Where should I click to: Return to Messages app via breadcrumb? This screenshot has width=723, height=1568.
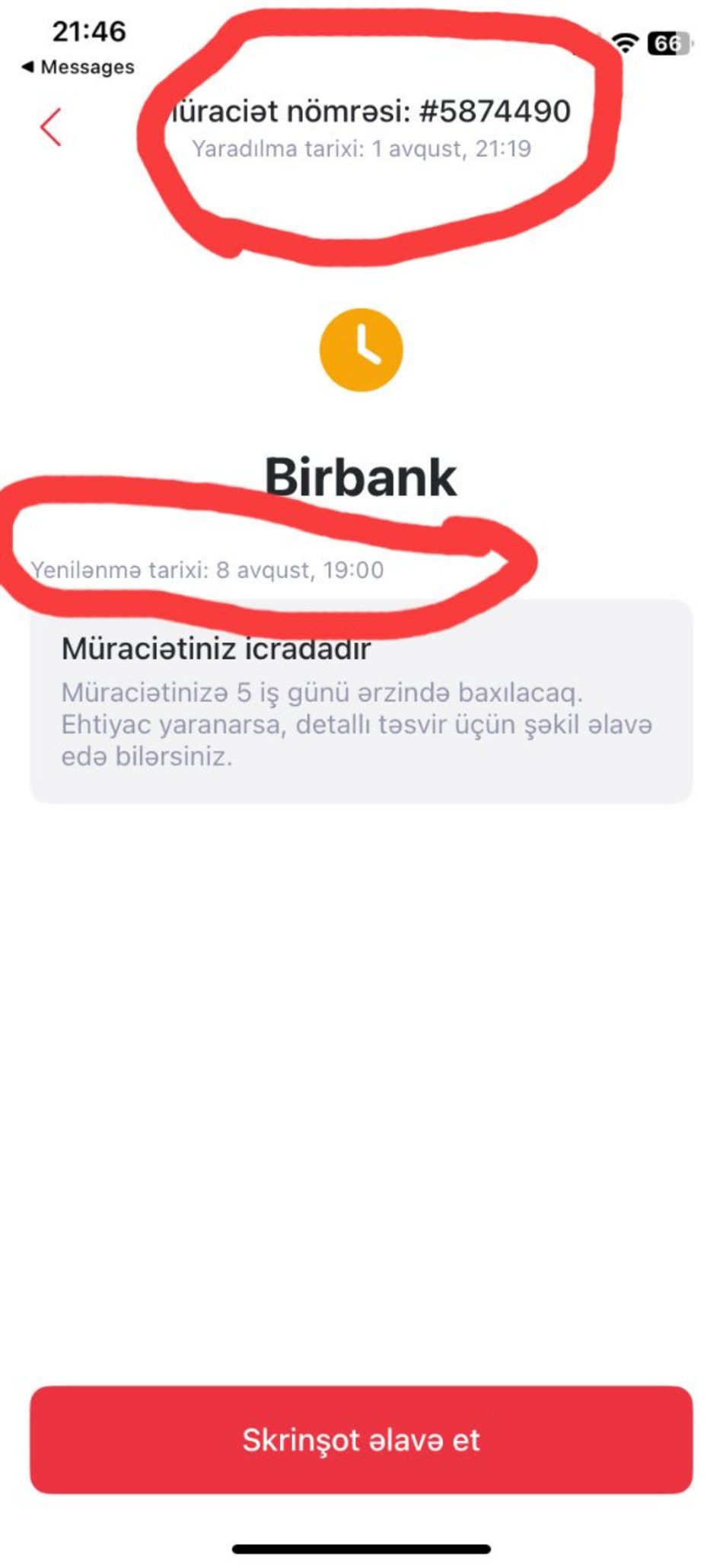click(x=78, y=67)
